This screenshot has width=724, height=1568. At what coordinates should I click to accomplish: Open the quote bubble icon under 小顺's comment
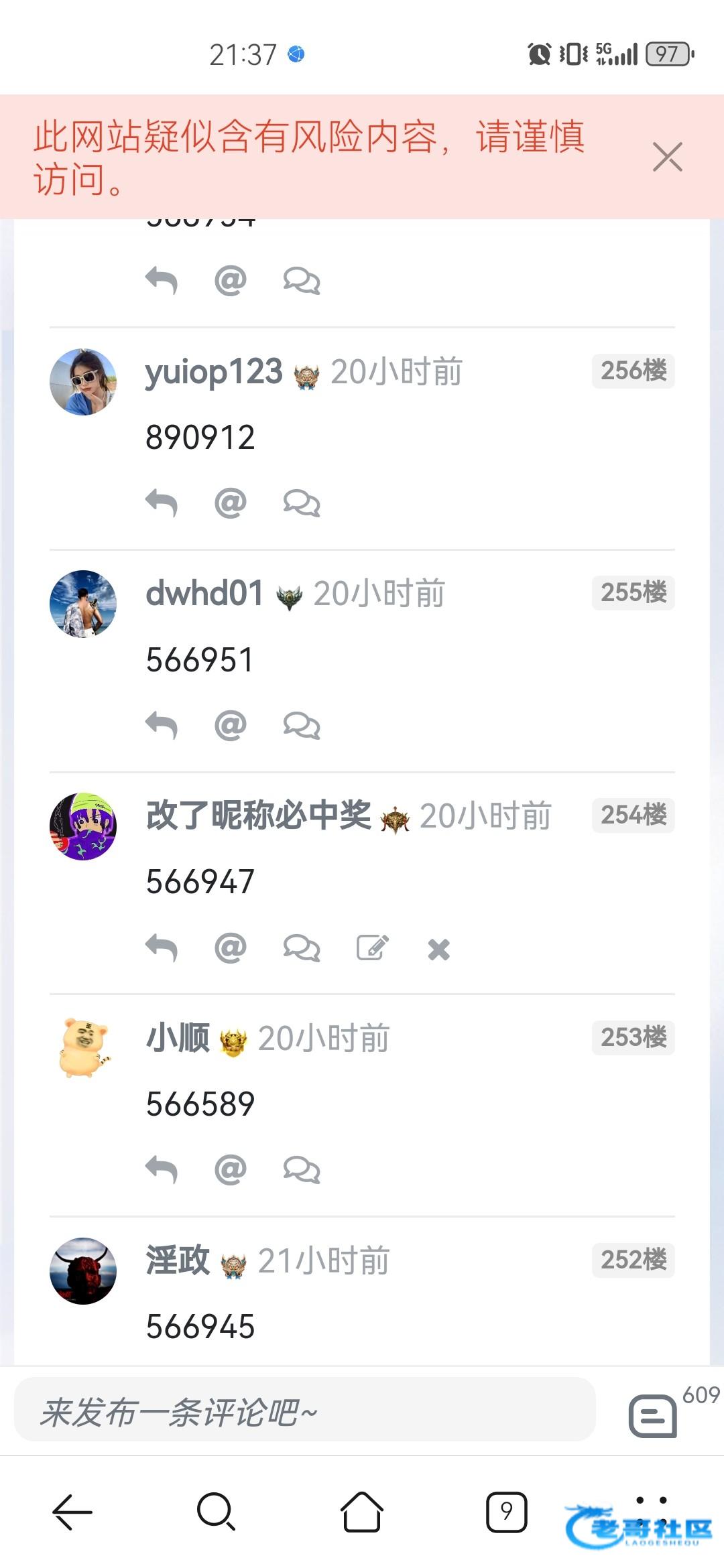[302, 1170]
